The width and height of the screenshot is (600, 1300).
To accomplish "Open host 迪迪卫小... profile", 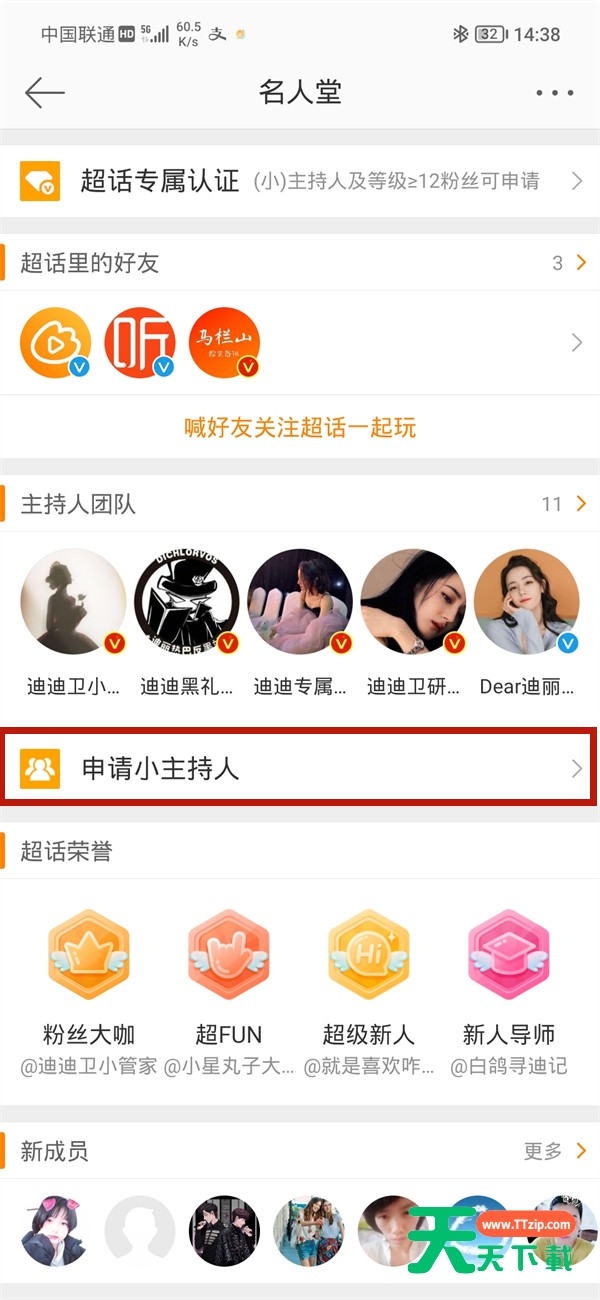I will [x=73, y=602].
